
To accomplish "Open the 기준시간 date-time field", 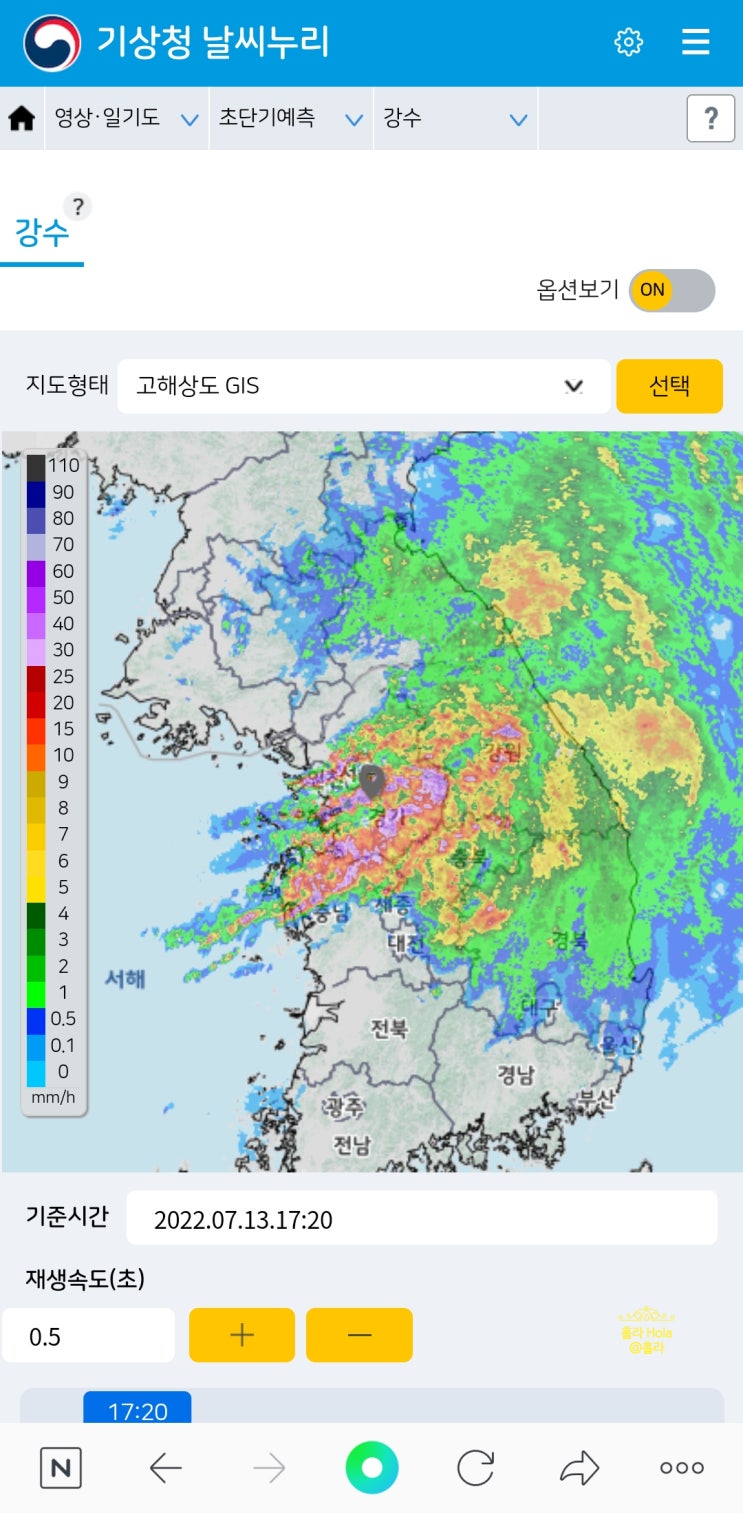I will [421, 1218].
